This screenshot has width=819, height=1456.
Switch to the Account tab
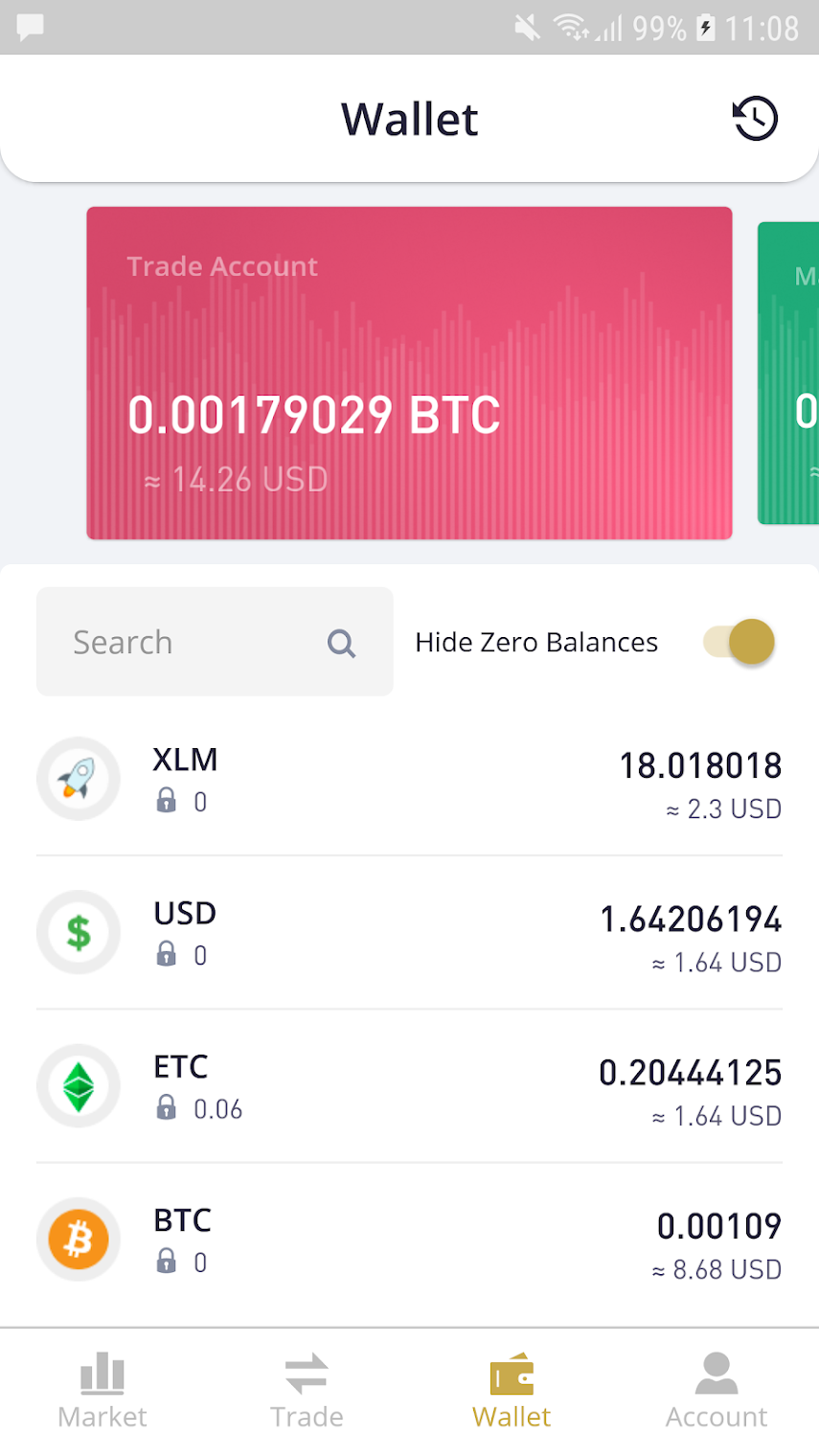point(717,1389)
